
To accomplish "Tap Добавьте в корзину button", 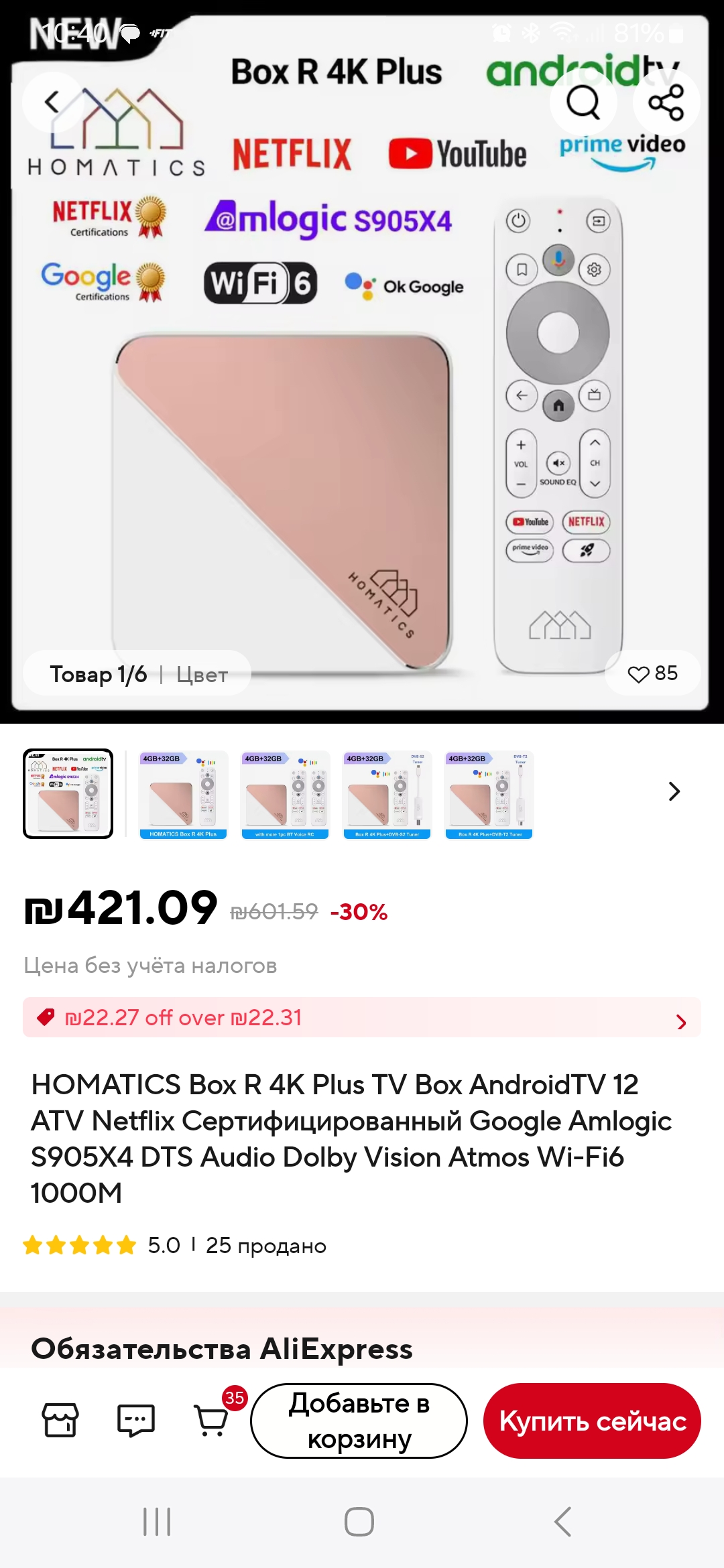I will tap(359, 1421).
